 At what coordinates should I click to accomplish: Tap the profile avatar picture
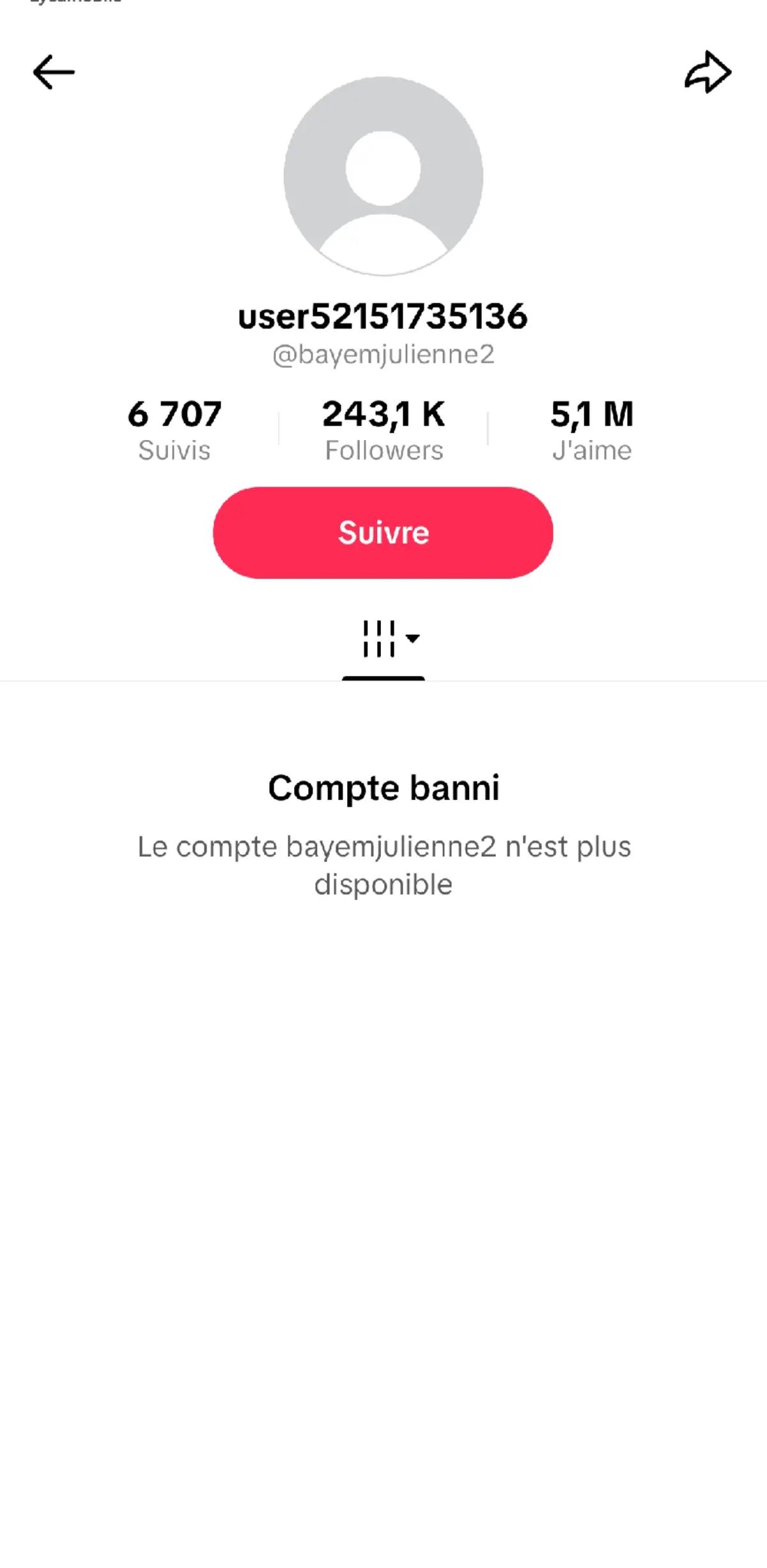[x=383, y=176]
